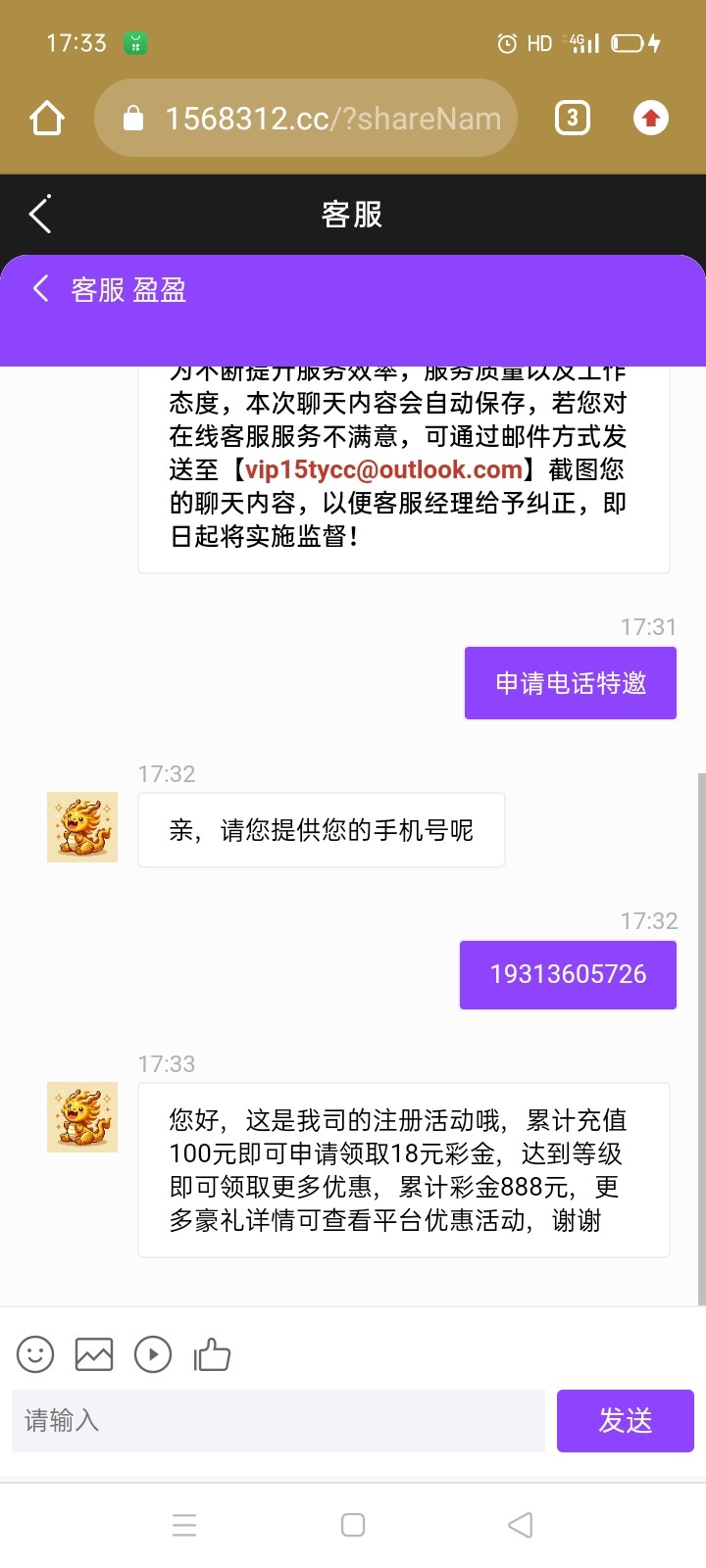Open the browser tab switcher

pyautogui.click(x=573, y=119)
